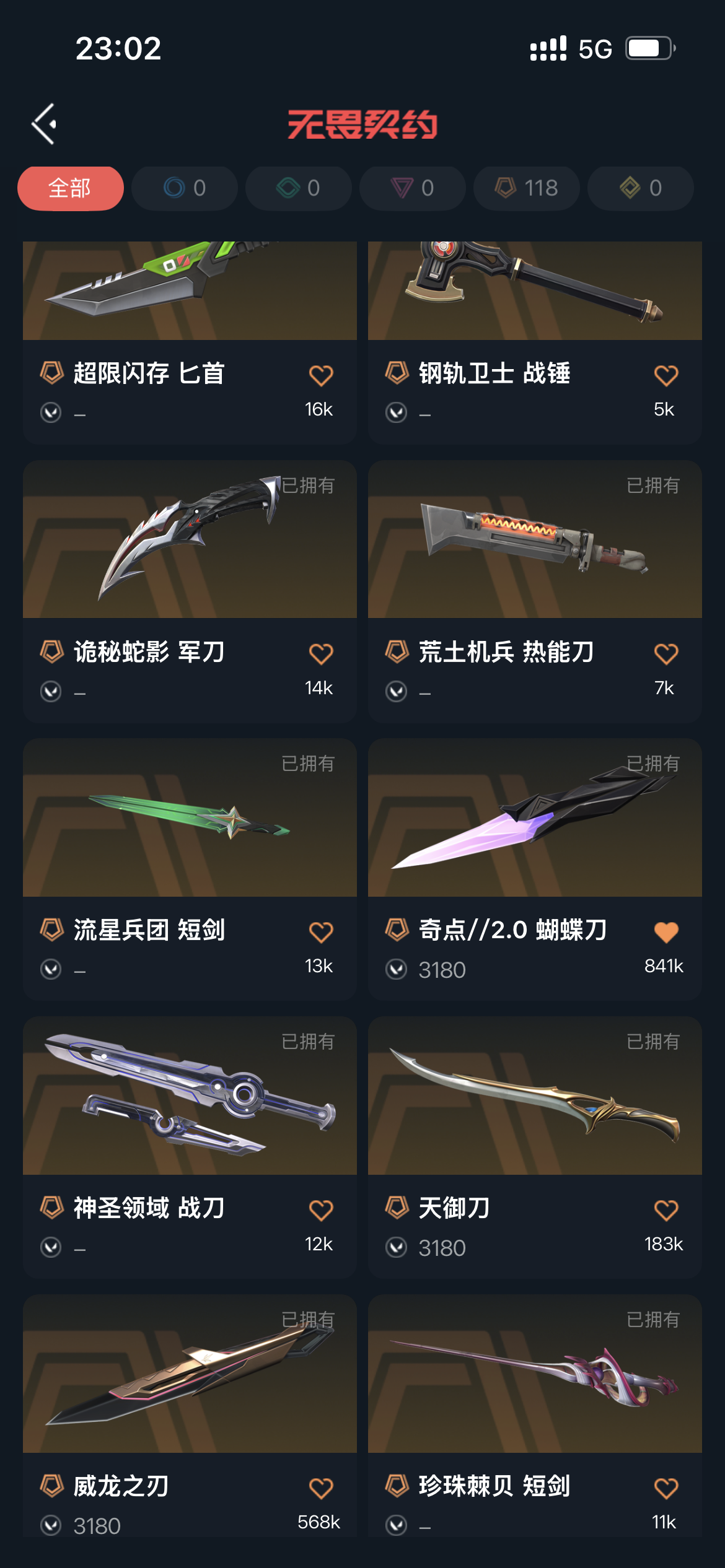725x1568 pixels.
Task: Open the 诡秘蛇影 军刀 skin card
Action: pos(190,540)
